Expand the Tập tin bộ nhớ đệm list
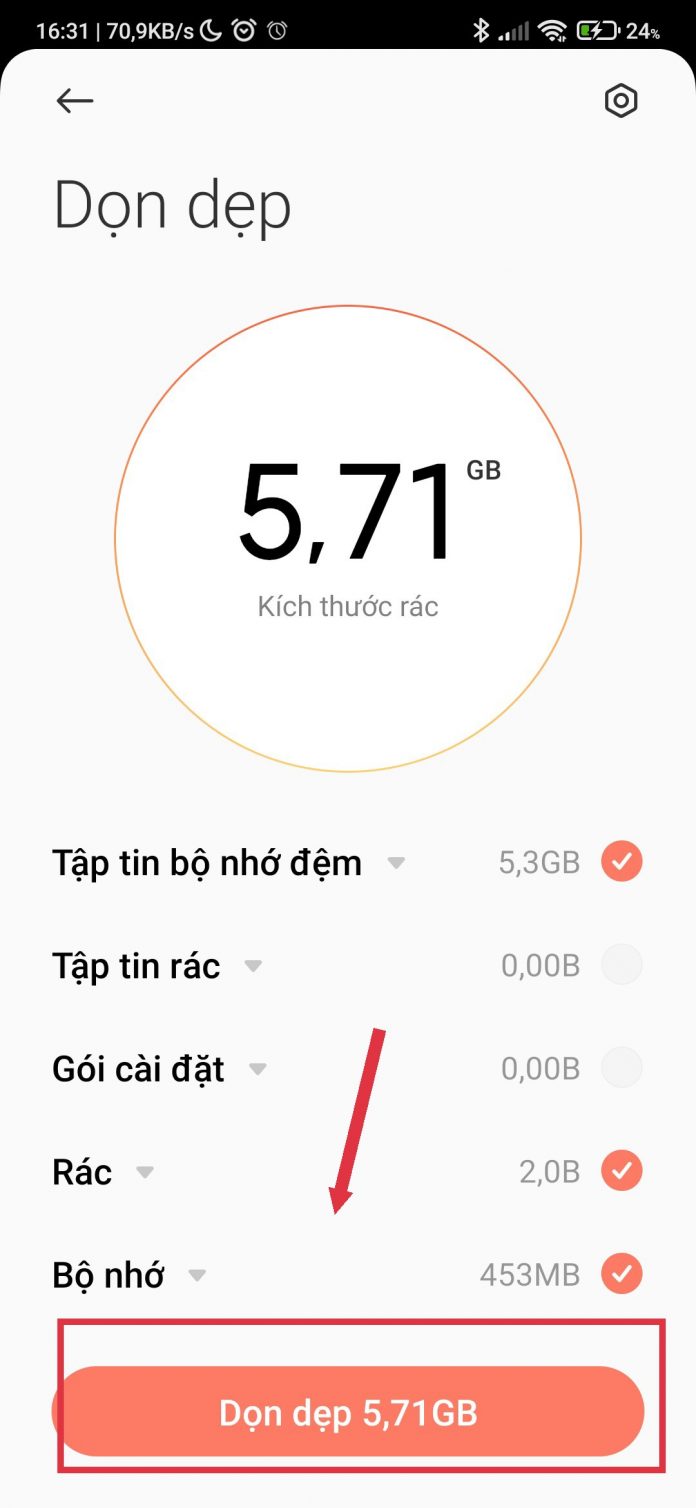The width and height of the screenshot is (696, 1508). pyautogui.click(x=396, y=863)
